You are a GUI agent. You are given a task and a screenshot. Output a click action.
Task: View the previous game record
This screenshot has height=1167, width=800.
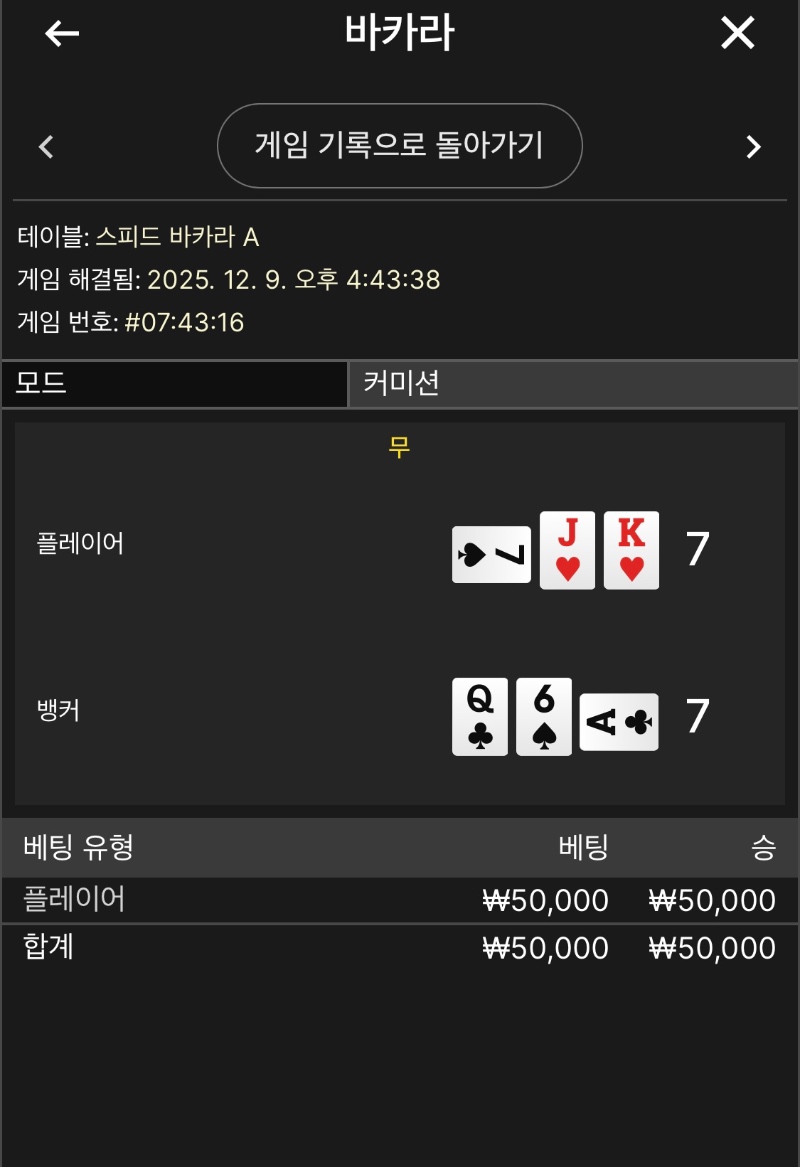pyautogui.click(x=46, y=147)
